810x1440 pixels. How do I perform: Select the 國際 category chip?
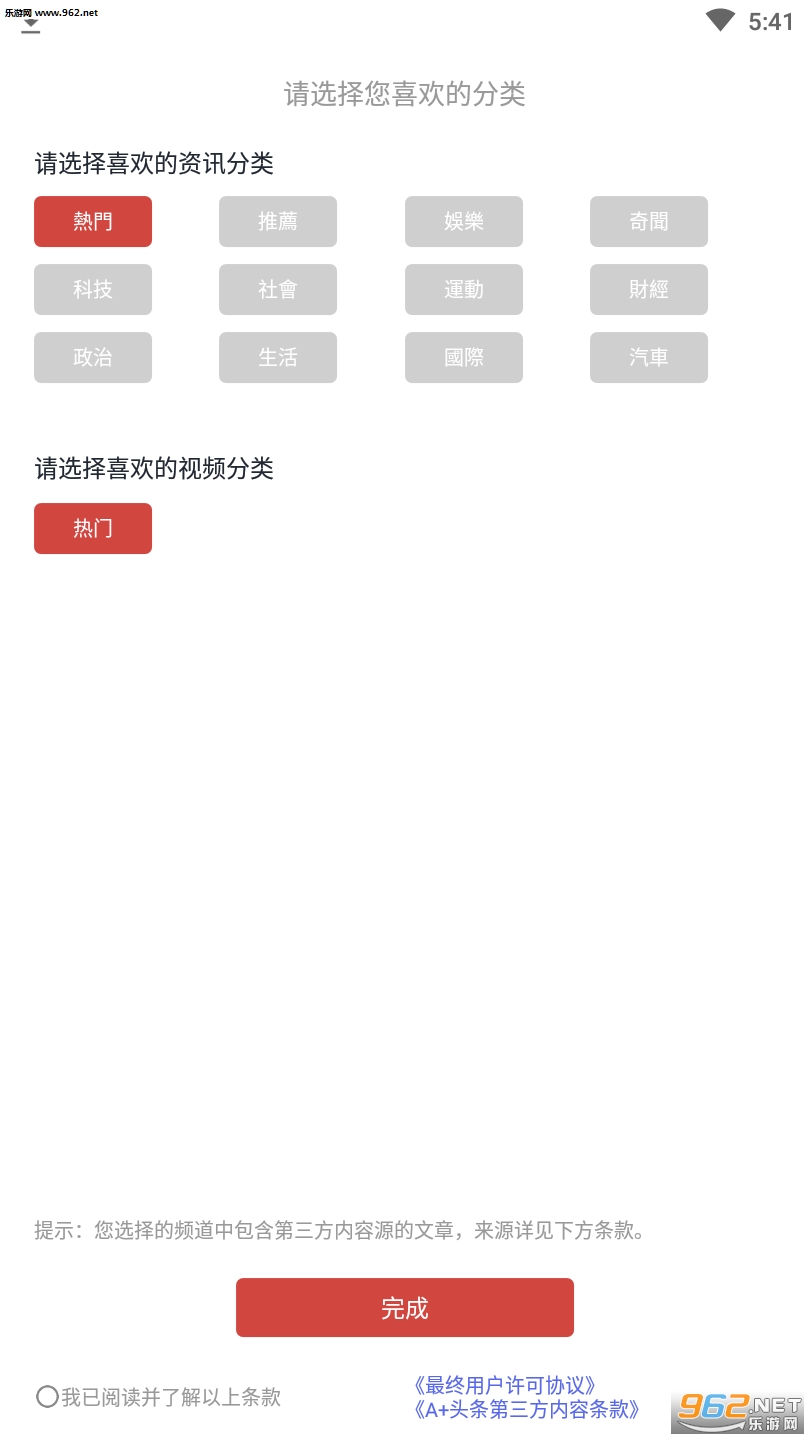coord(463,357)
